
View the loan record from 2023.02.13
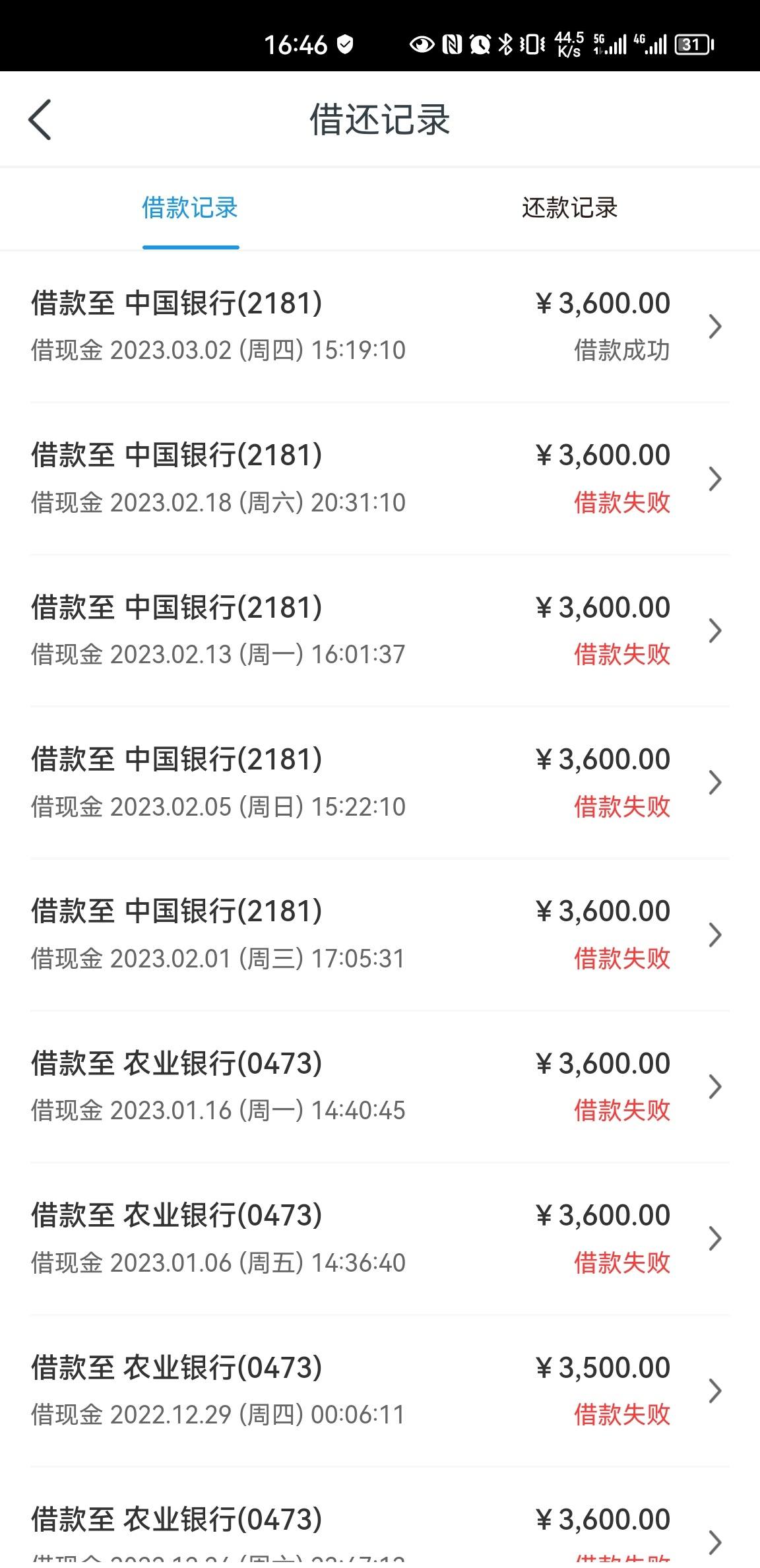pos(380,631)
